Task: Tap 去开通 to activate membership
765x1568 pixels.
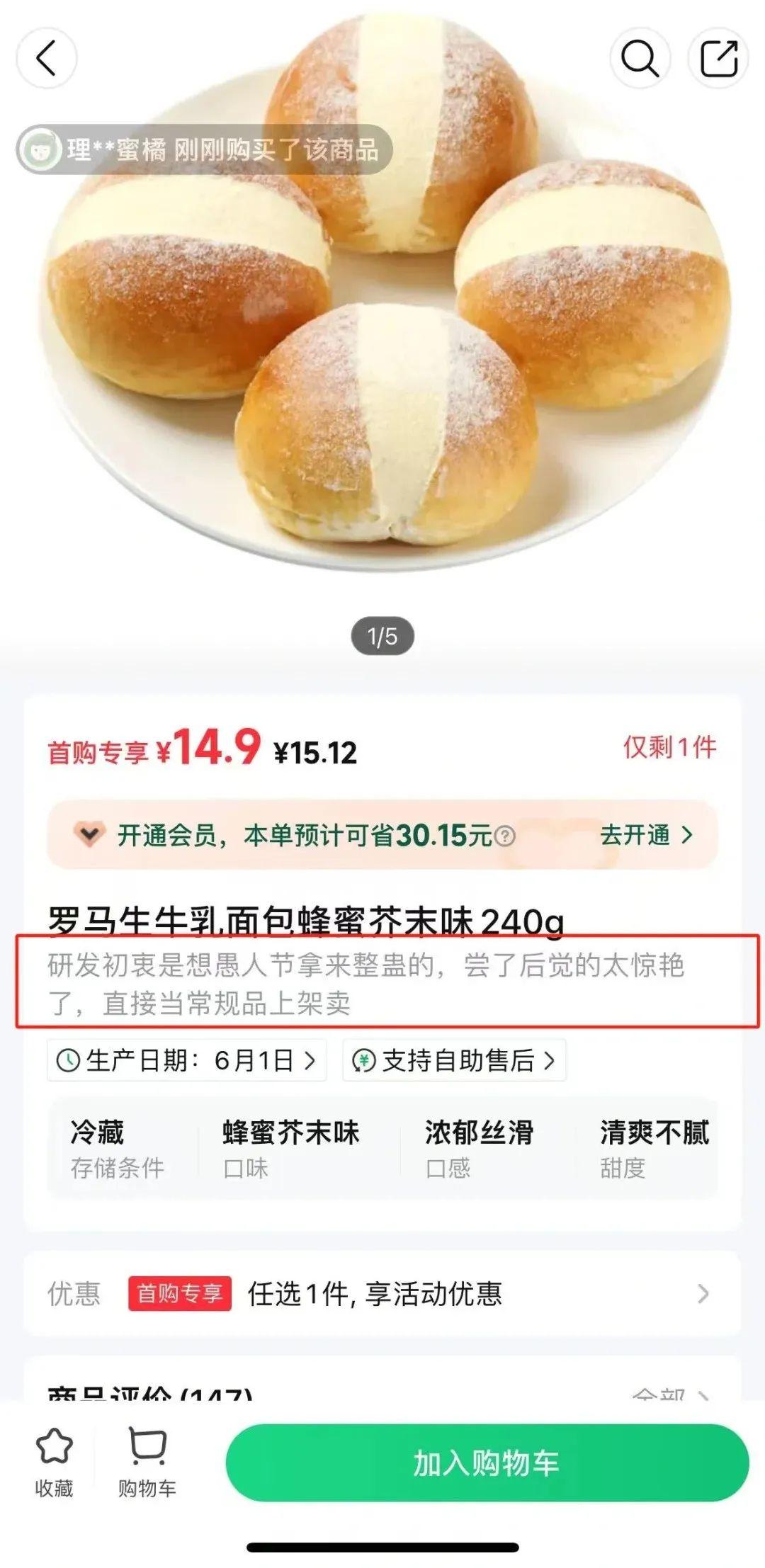Action: tap(645, 835)
